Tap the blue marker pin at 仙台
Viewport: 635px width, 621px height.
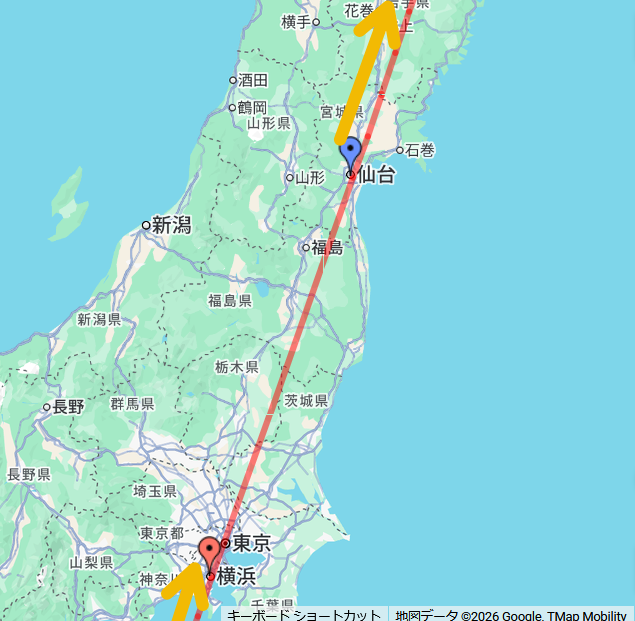pyautogui.click(x=351, y=154)
